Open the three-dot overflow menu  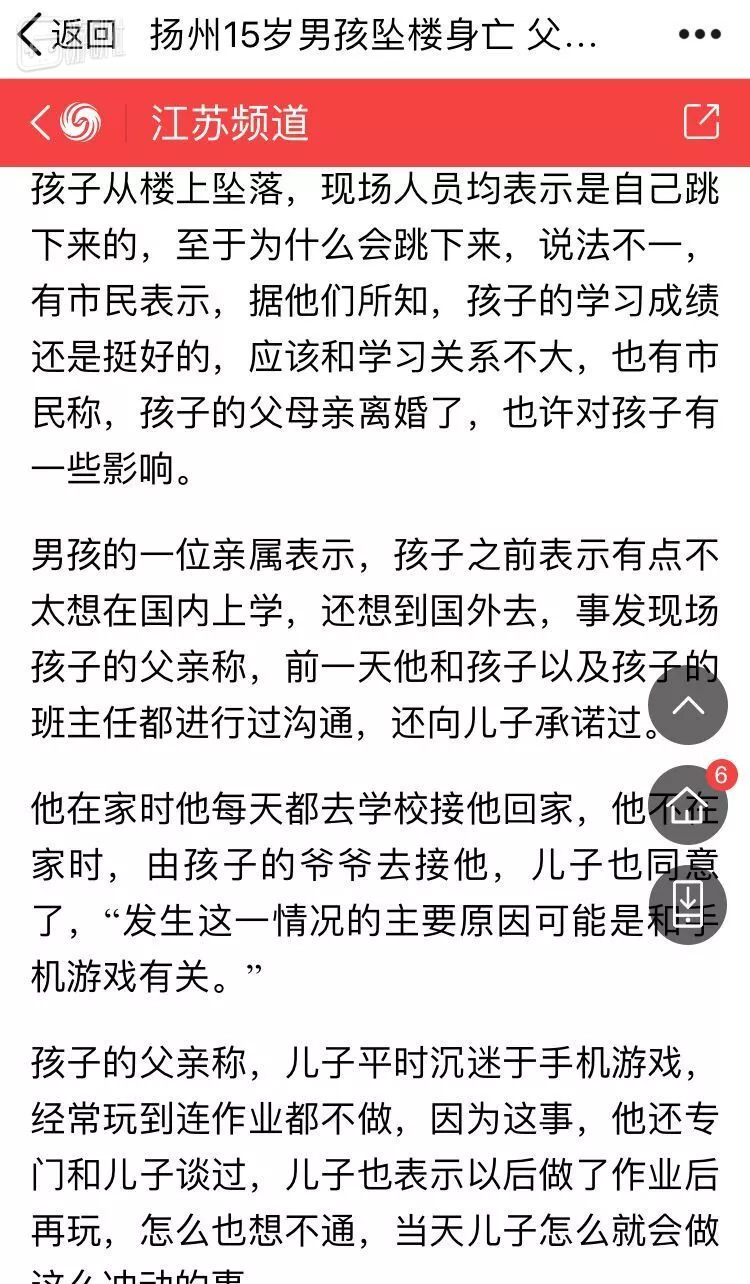pyautogui.click(x=699, y=35)
